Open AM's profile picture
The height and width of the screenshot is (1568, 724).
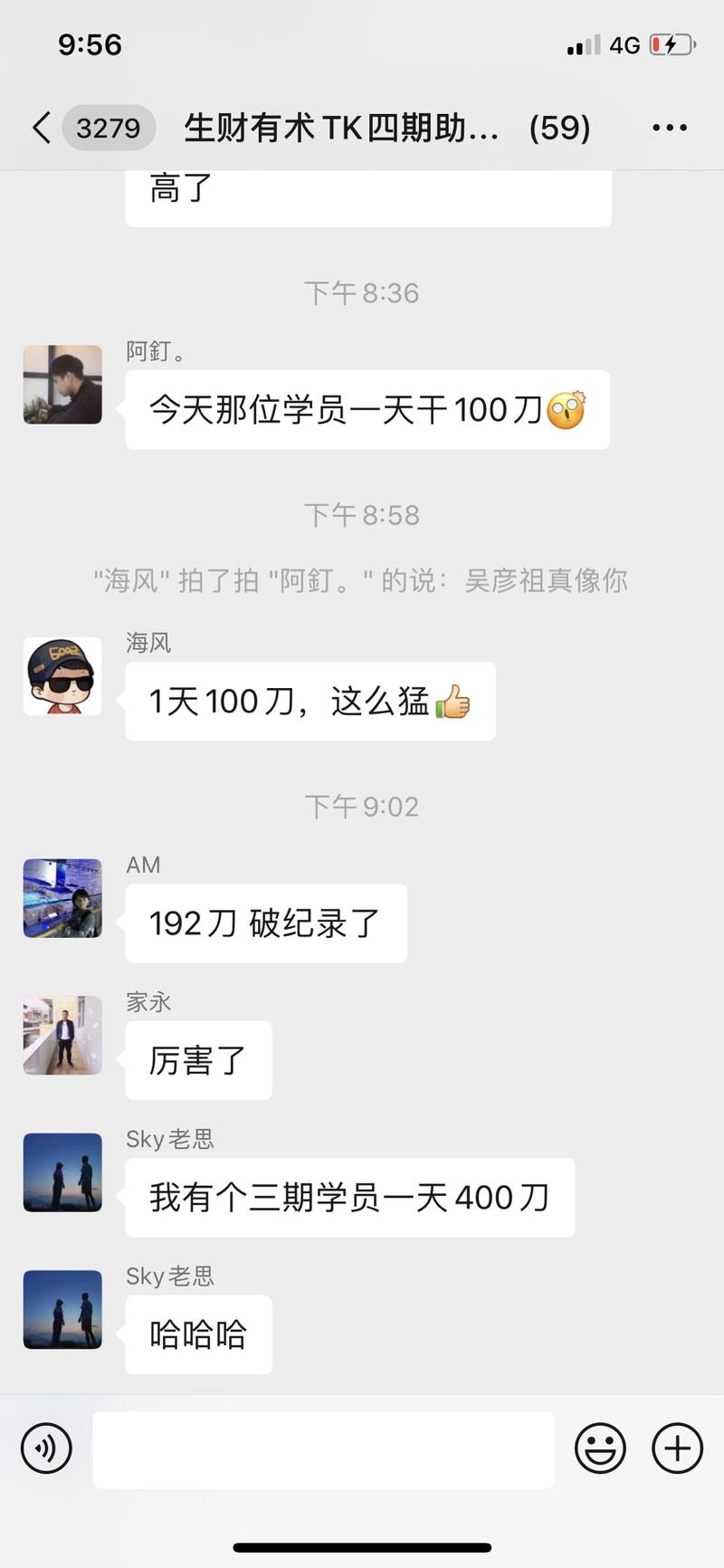[62, 899]
